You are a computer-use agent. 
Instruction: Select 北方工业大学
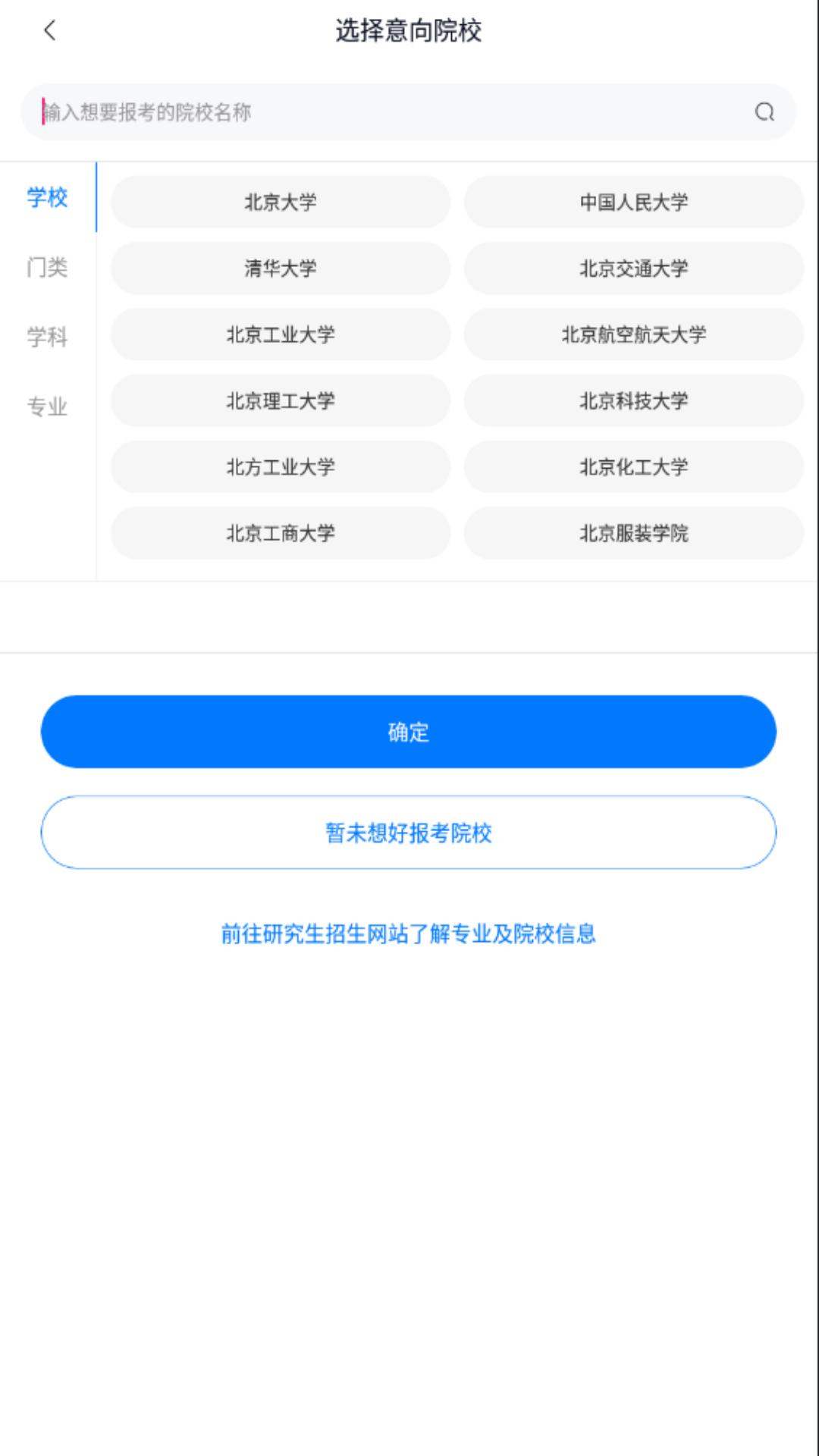click(x=281, y=466)
